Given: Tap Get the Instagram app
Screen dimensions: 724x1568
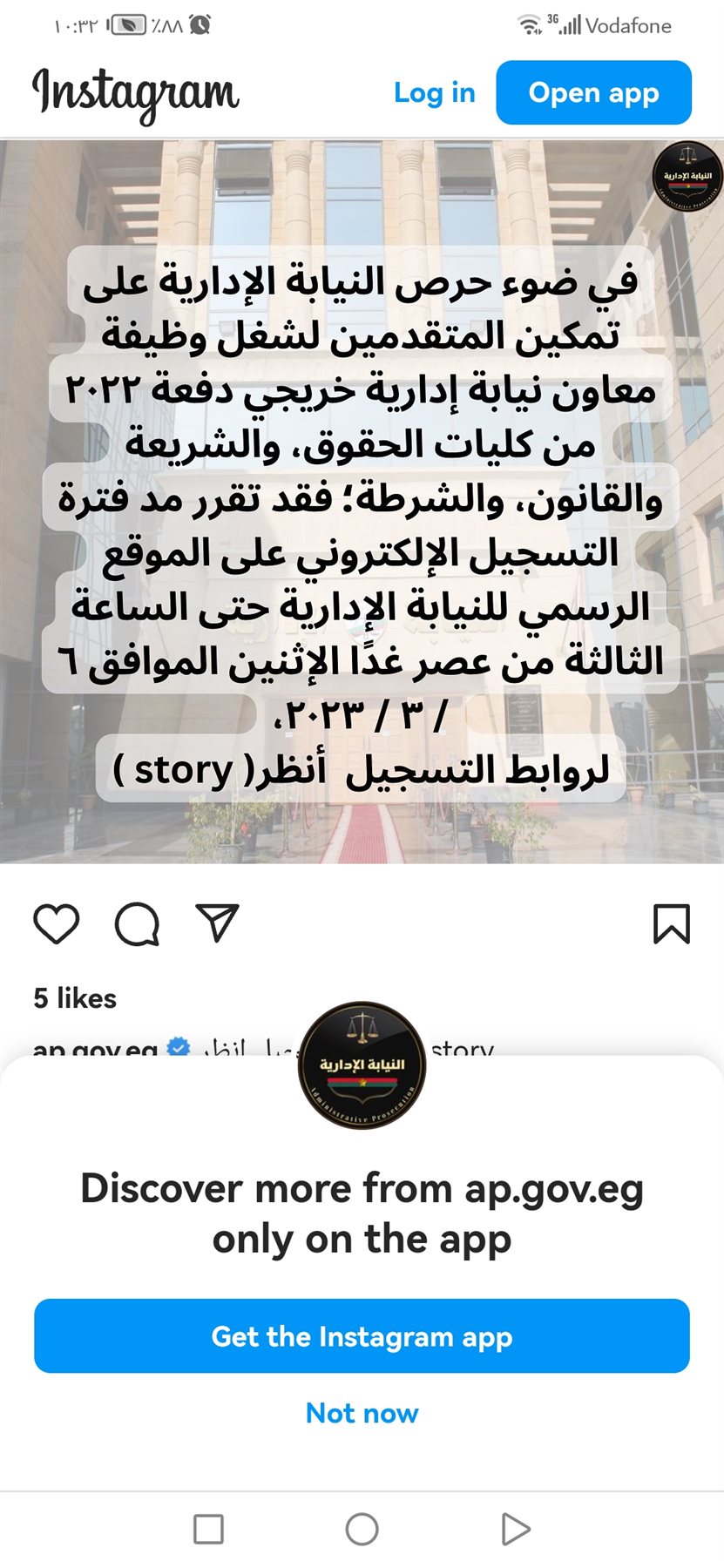Looking at the screenshot, I should tap(362, 1336).
